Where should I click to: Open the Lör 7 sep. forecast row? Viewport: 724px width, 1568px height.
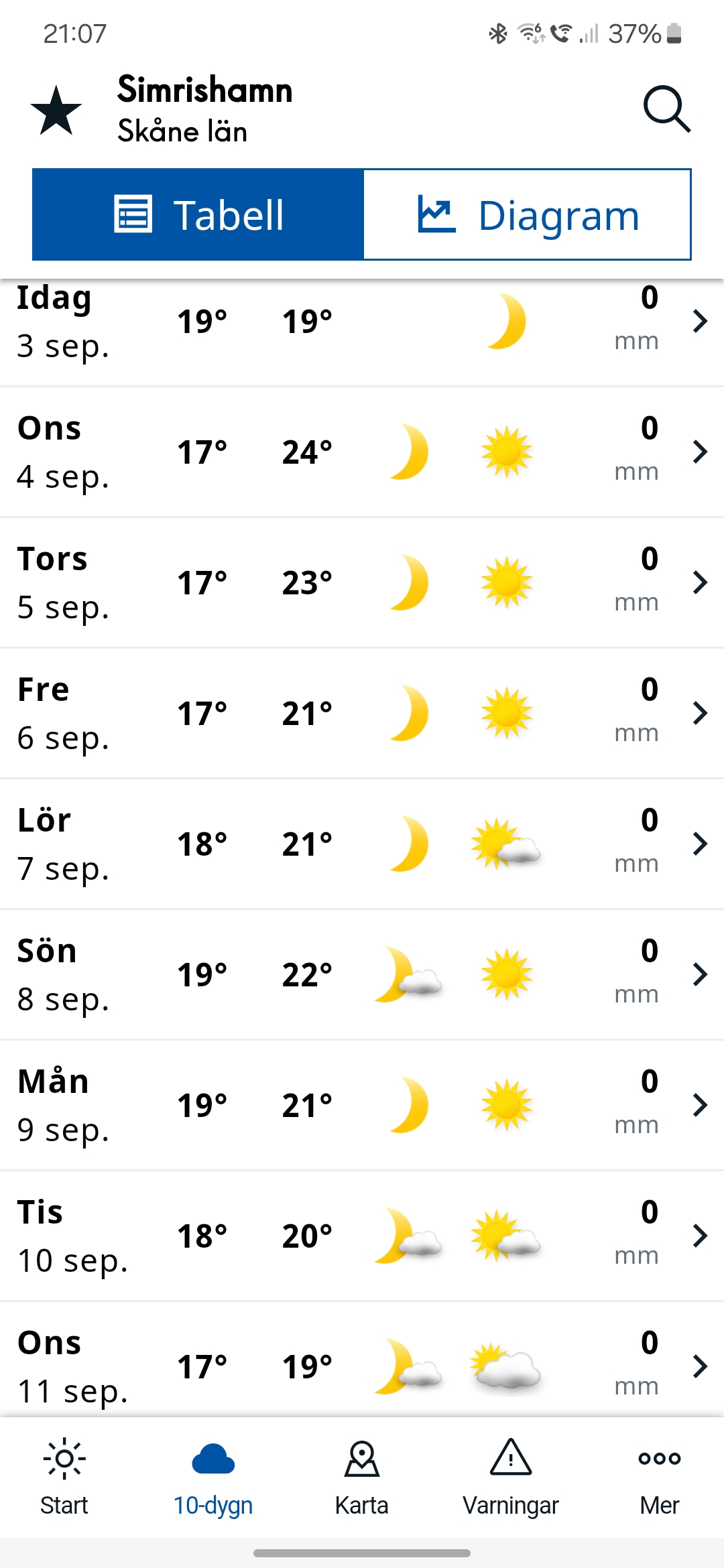(x=362, y=844)
